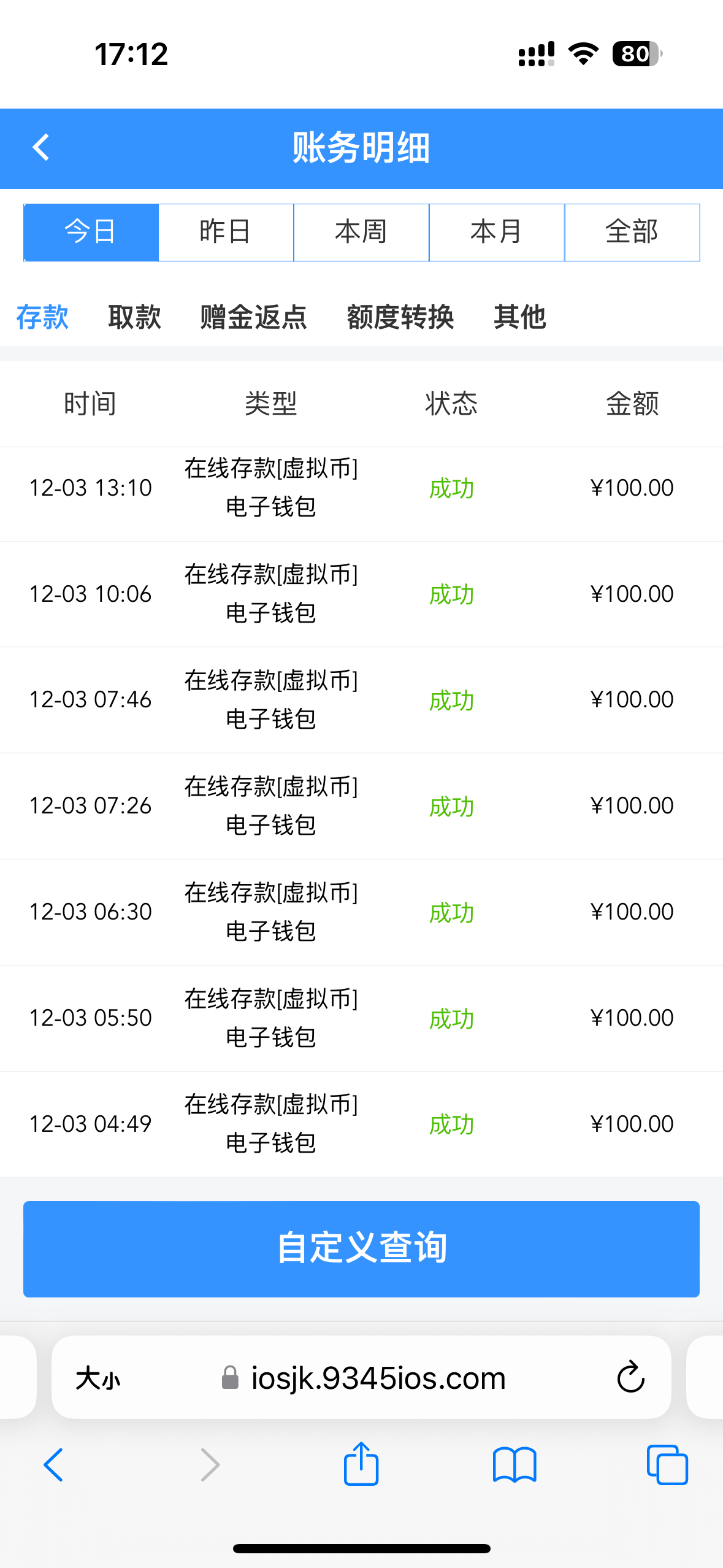The height and width of the screenshot is (1568, 723).
Task: Switch to 昨日 date filter
Action: tap(226, 233)
